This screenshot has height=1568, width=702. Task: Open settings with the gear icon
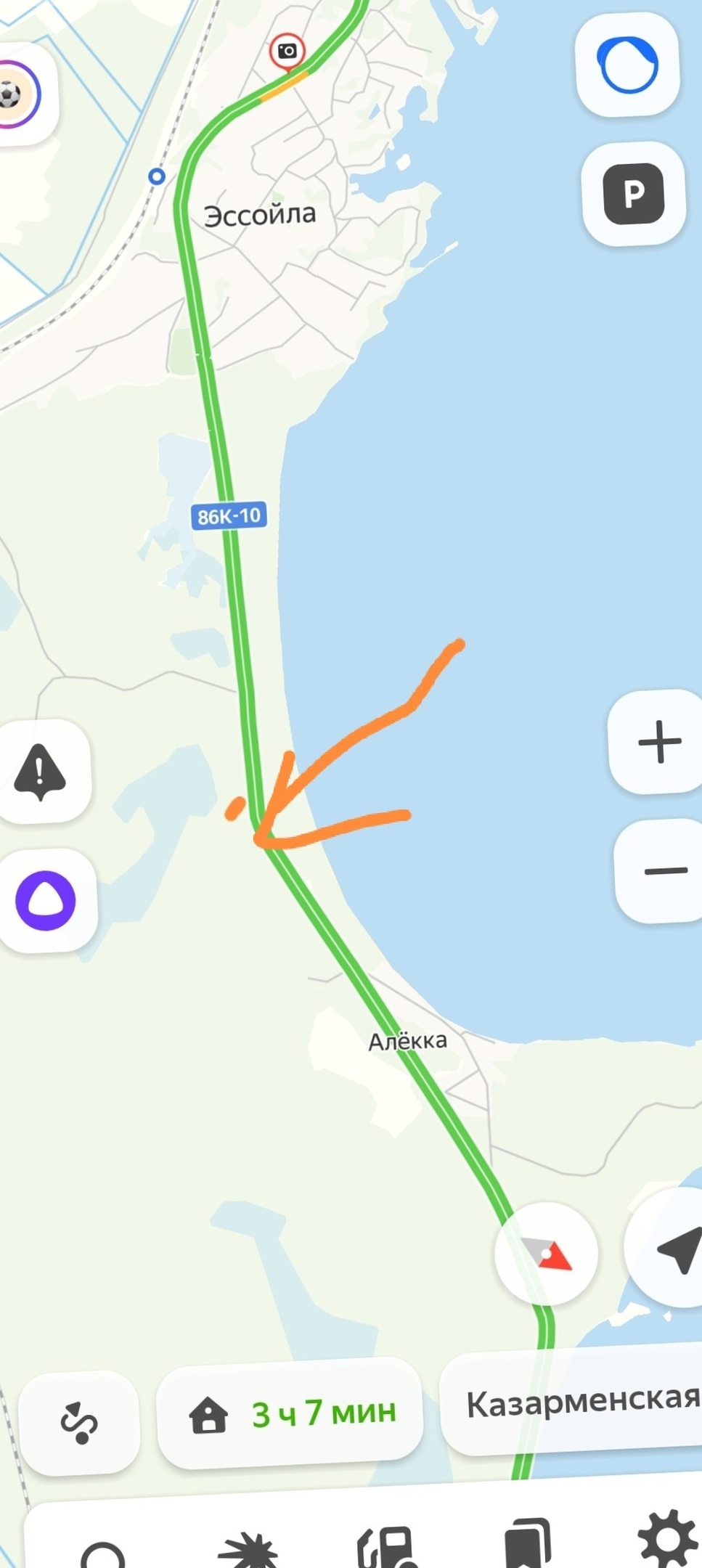[666, 1539]
